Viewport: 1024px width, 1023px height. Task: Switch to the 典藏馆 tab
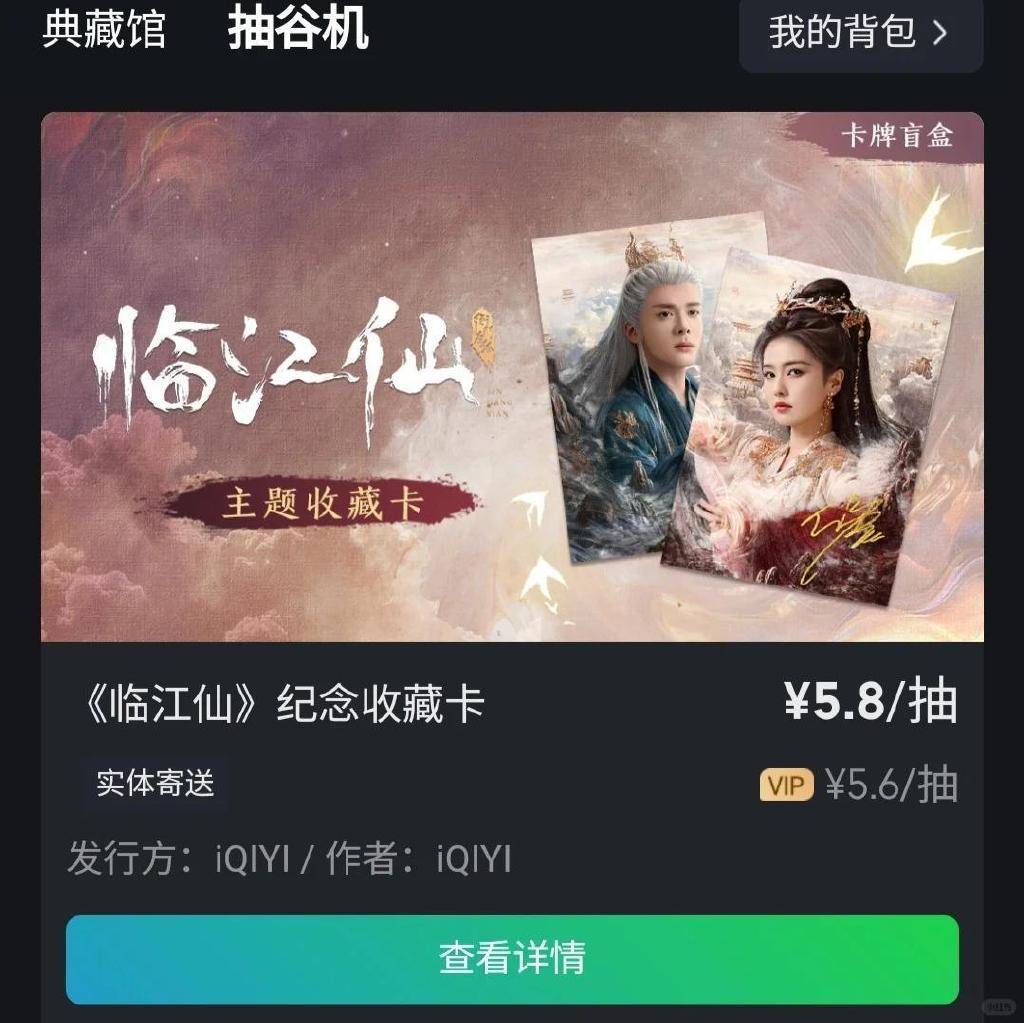103,30
